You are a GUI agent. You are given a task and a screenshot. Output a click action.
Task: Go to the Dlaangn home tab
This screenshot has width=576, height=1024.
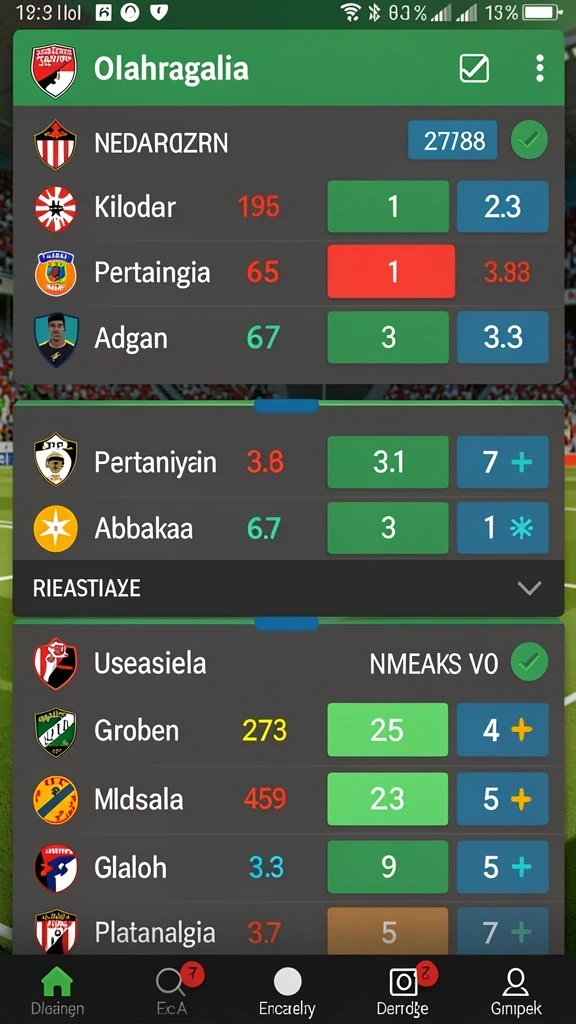pyautogui.click(x=57, y=989)
